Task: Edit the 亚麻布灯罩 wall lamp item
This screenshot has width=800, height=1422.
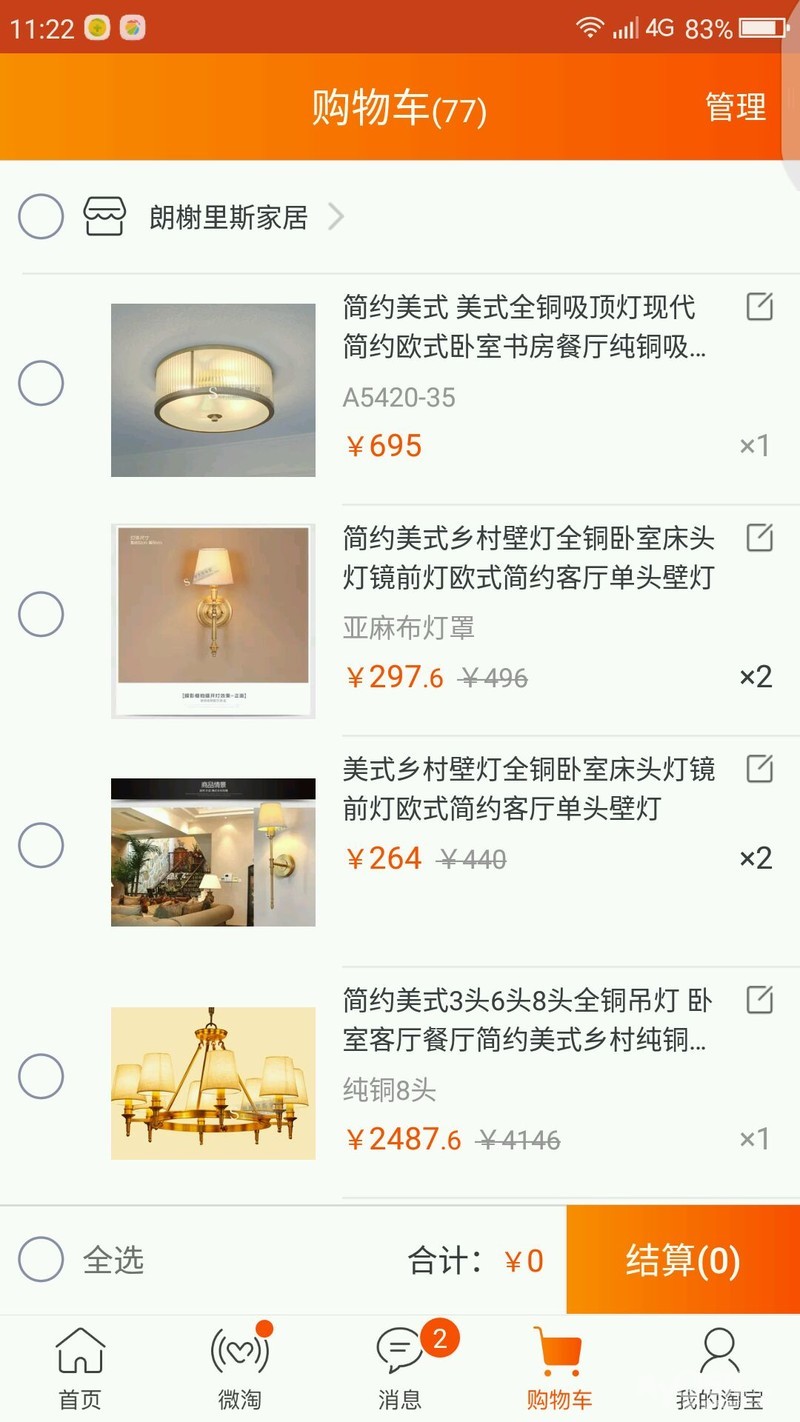Action: pos(760,538)
